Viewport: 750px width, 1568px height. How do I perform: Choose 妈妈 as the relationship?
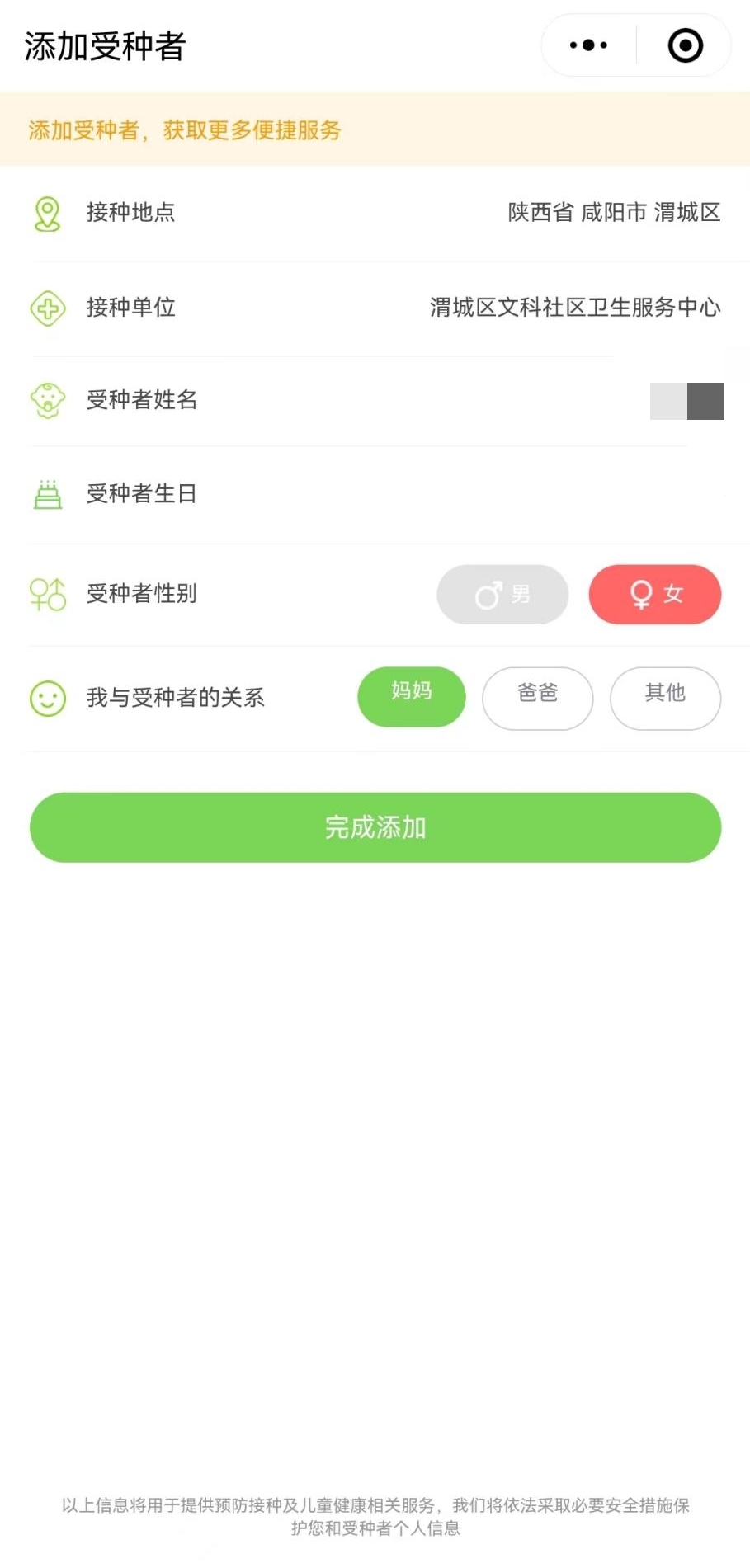click(x=411, y=696)
